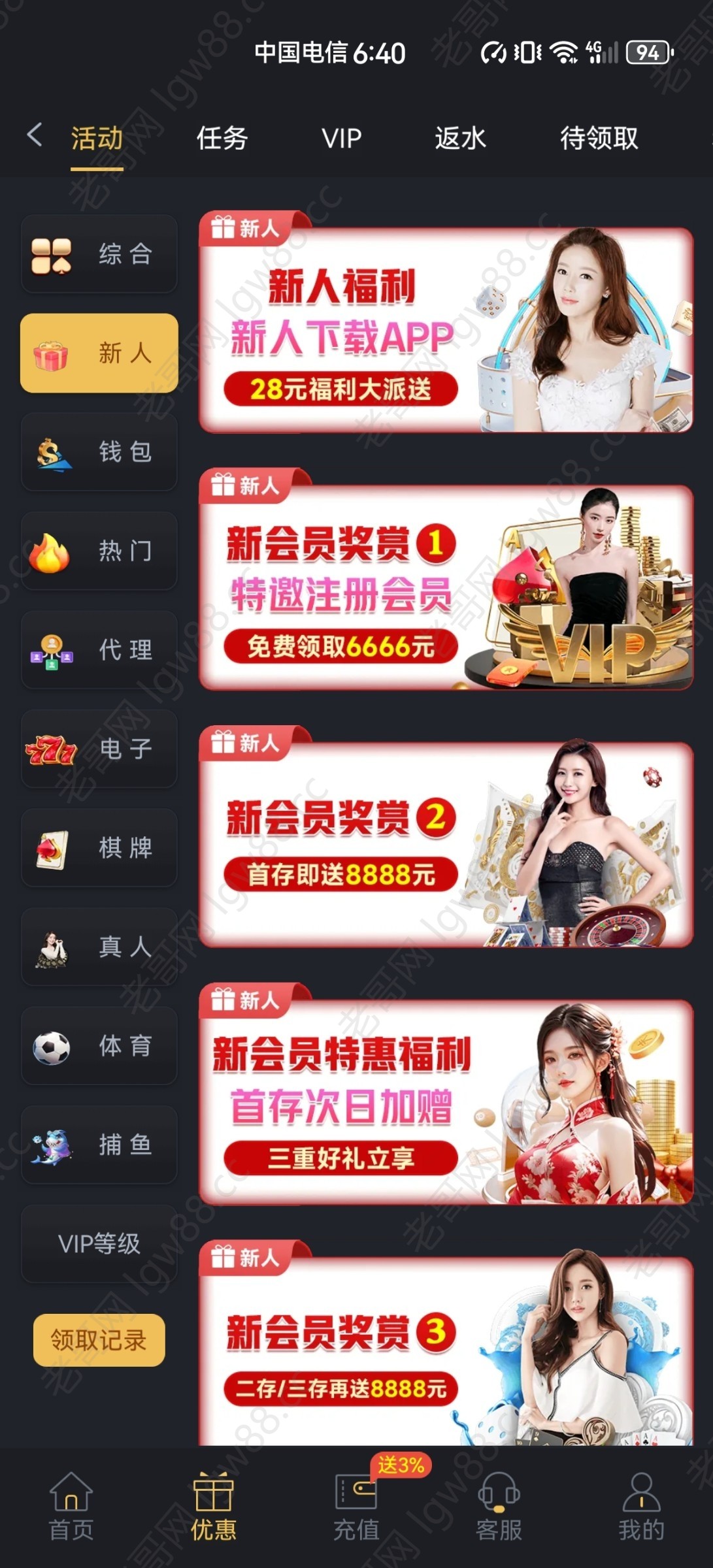The image size is (713, 1568).
Task: Open the 待领取 tab
Action: click(599, 139)
